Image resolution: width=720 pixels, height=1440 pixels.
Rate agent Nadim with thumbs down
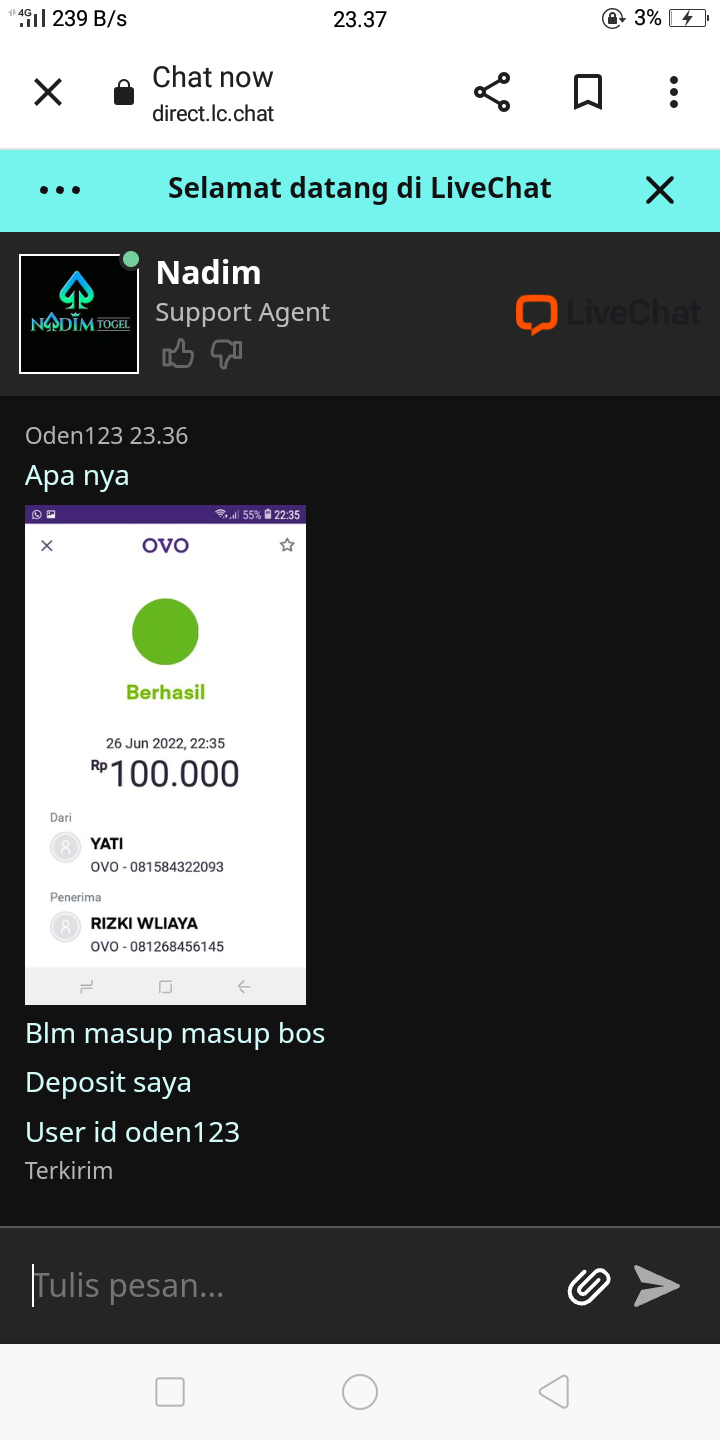pyautogui.click(x=227, y=353)
